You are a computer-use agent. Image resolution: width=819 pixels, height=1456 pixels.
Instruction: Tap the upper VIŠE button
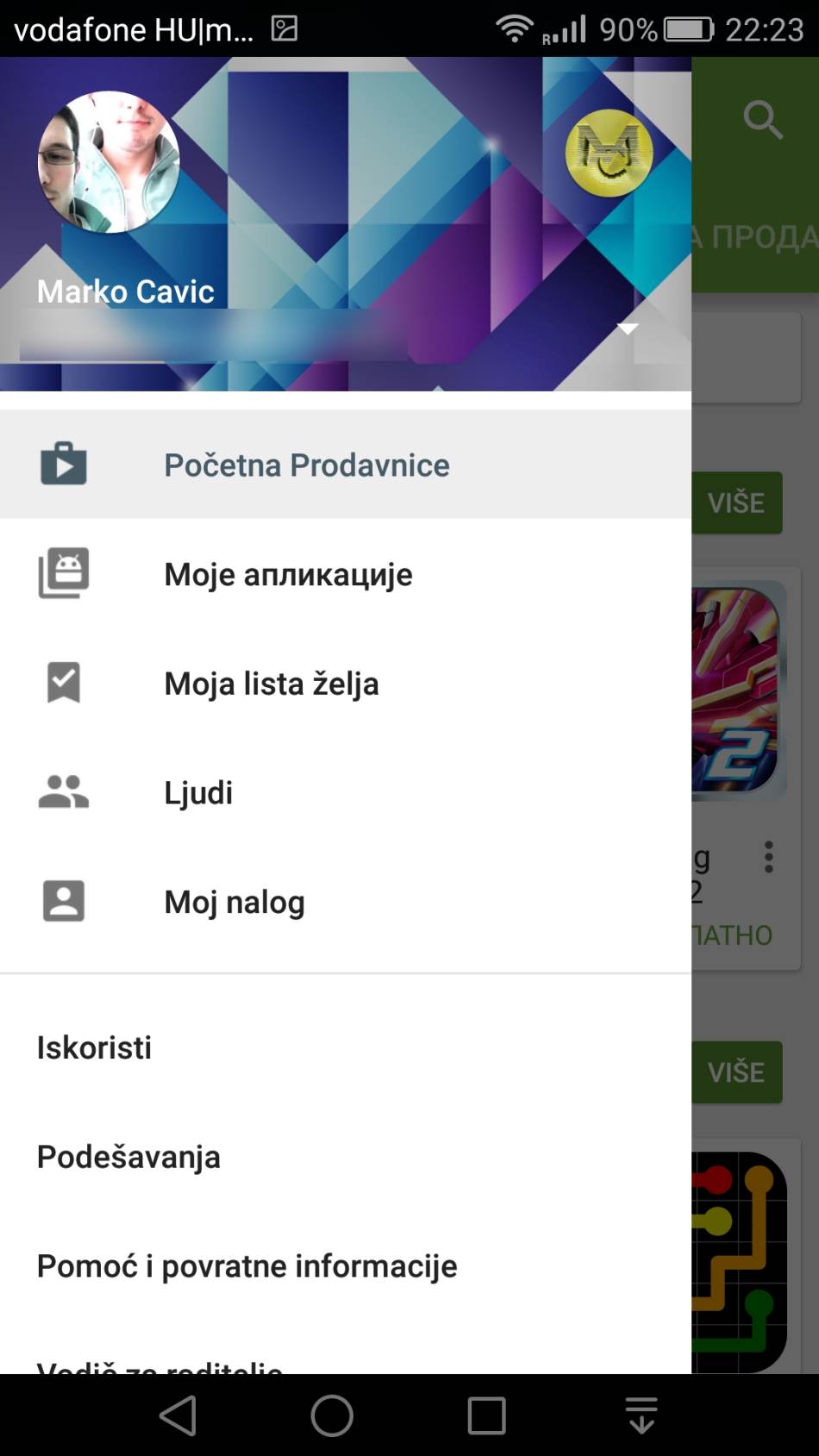pyautogui.click(x=735, y=503)
